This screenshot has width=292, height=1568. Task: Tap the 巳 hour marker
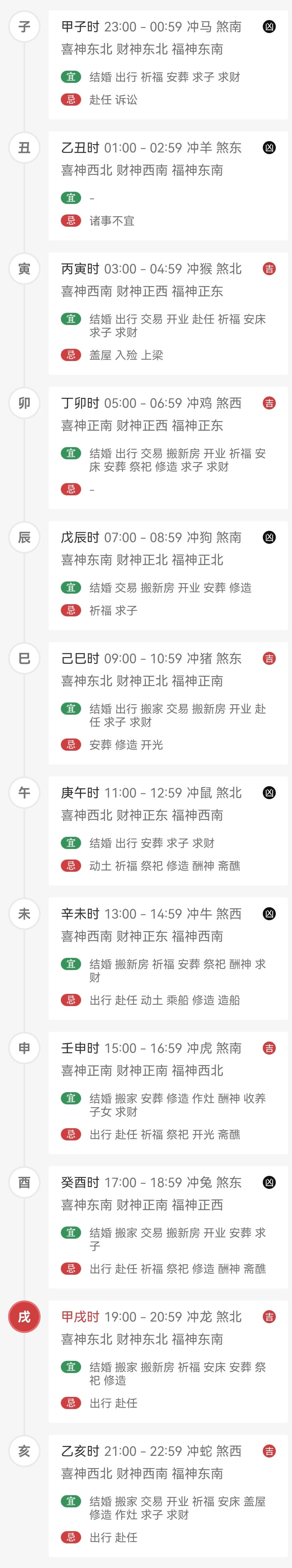tap(24, 658)
